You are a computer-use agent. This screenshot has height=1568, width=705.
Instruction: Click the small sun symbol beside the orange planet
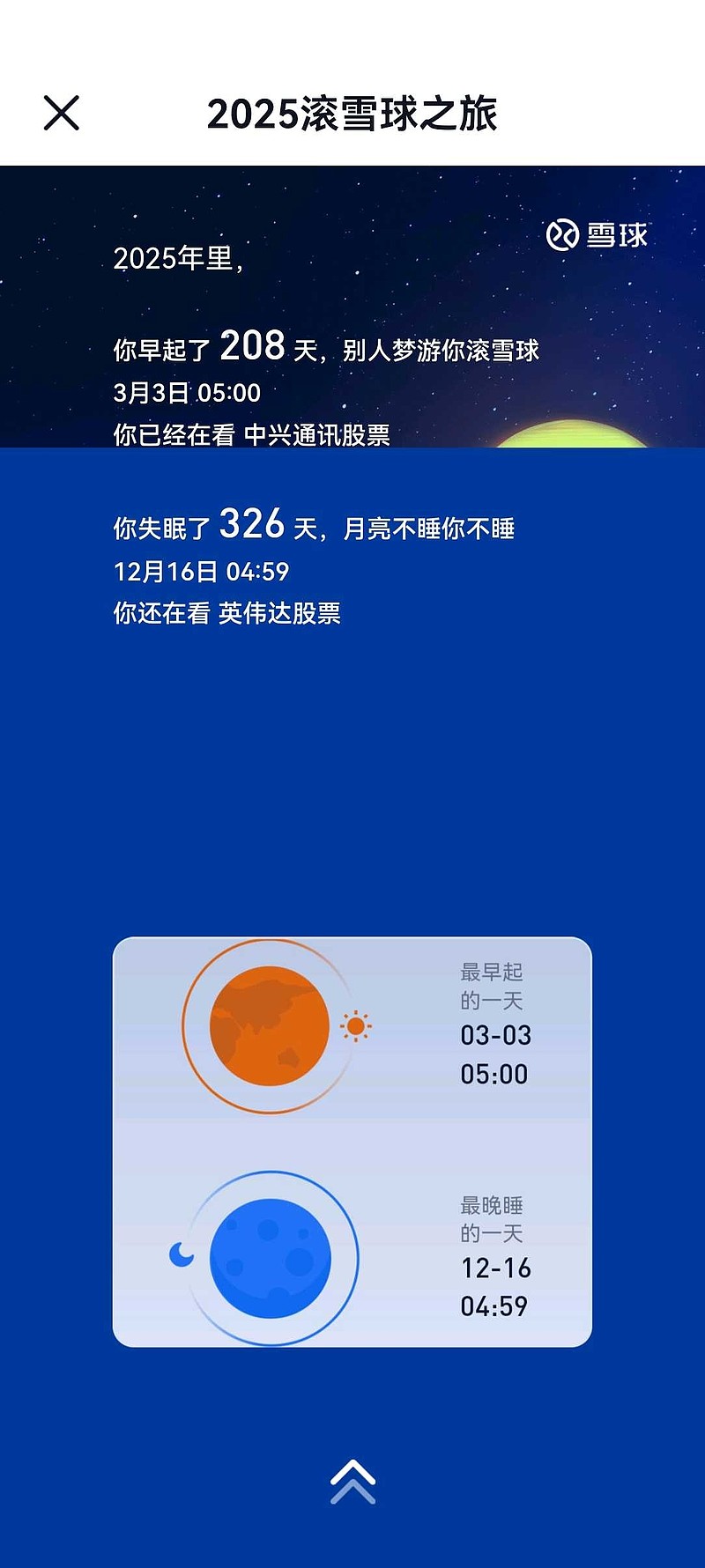(356, 1026)
